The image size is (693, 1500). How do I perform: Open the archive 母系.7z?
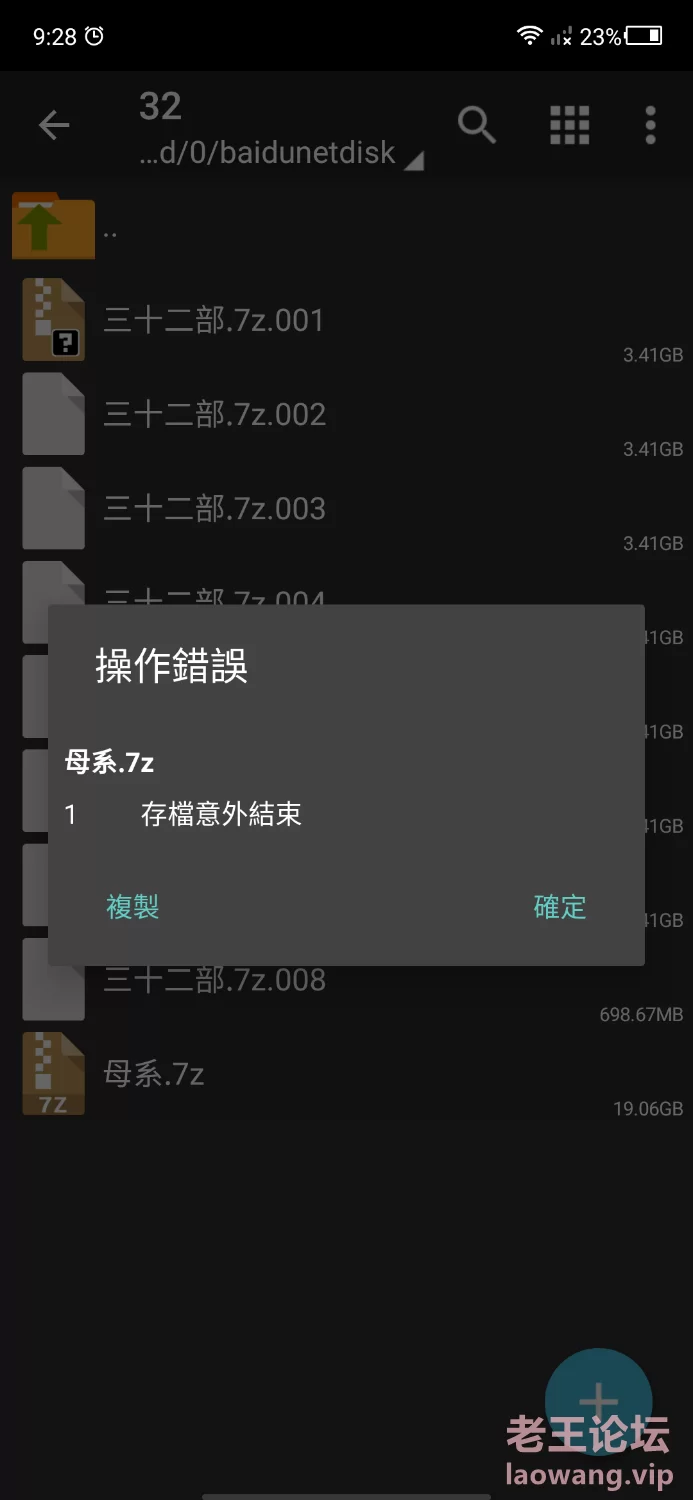click(346, 1074)
